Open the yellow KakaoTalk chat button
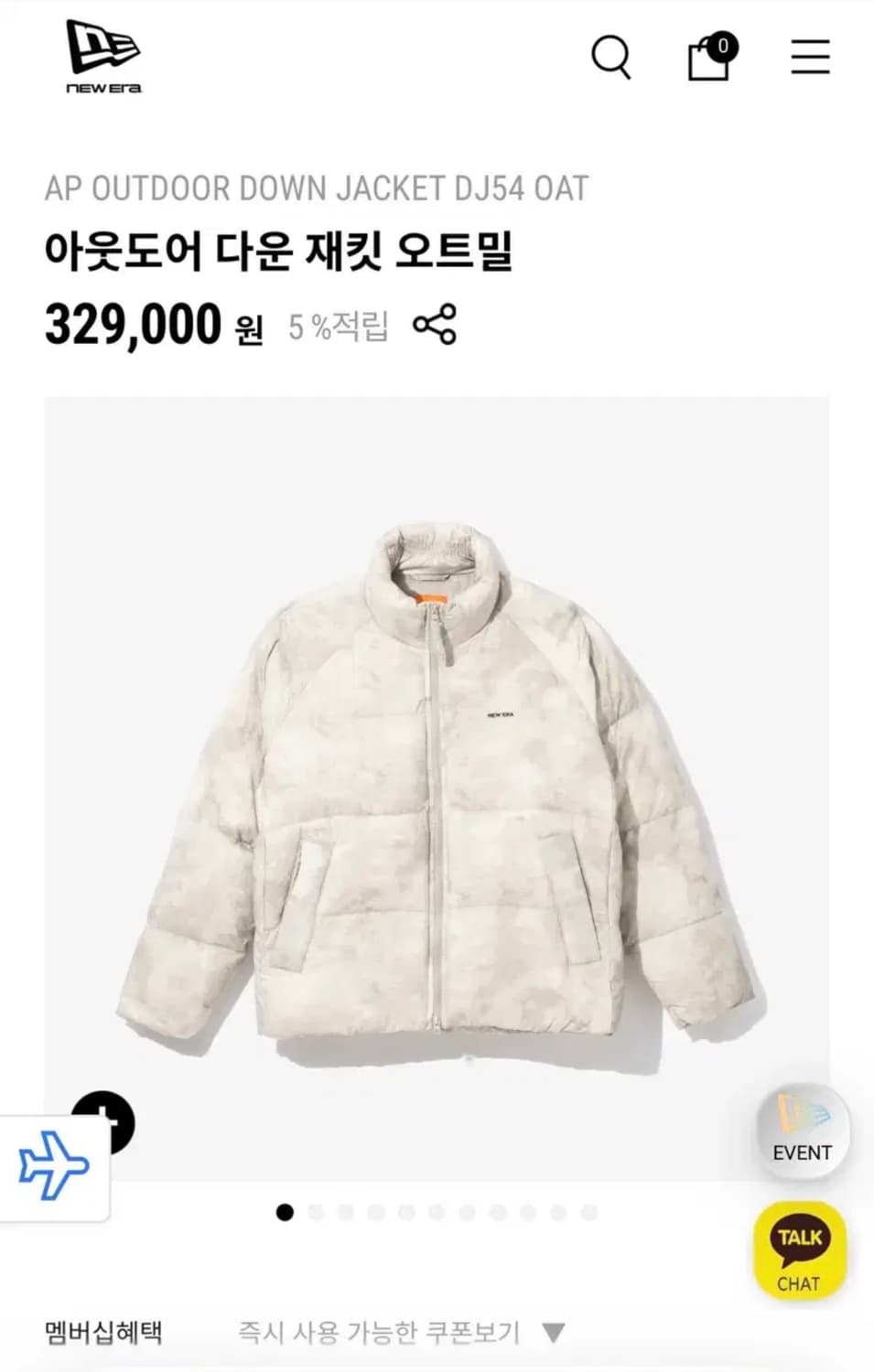Screen dimensions: 874x1372 [x=800, y=1250]
